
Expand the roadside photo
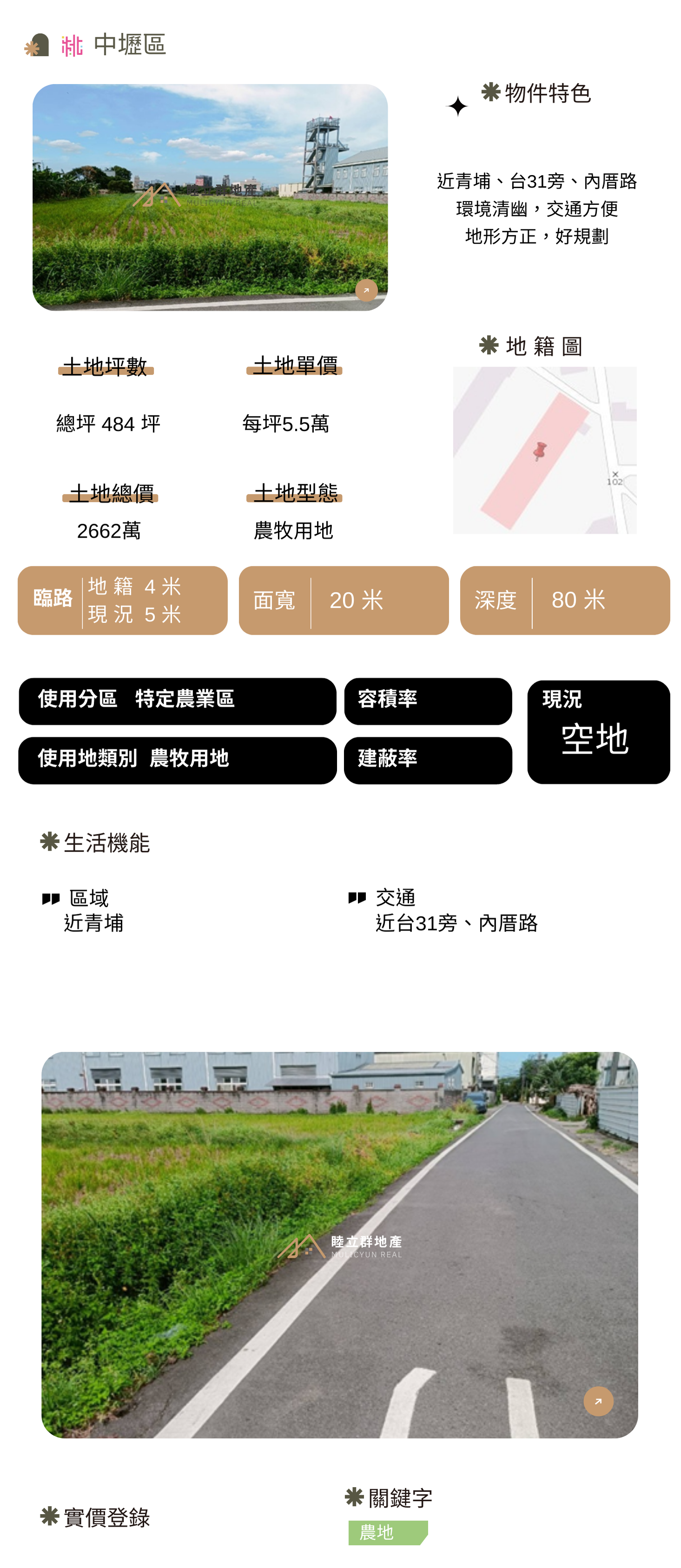[597, 1401]
